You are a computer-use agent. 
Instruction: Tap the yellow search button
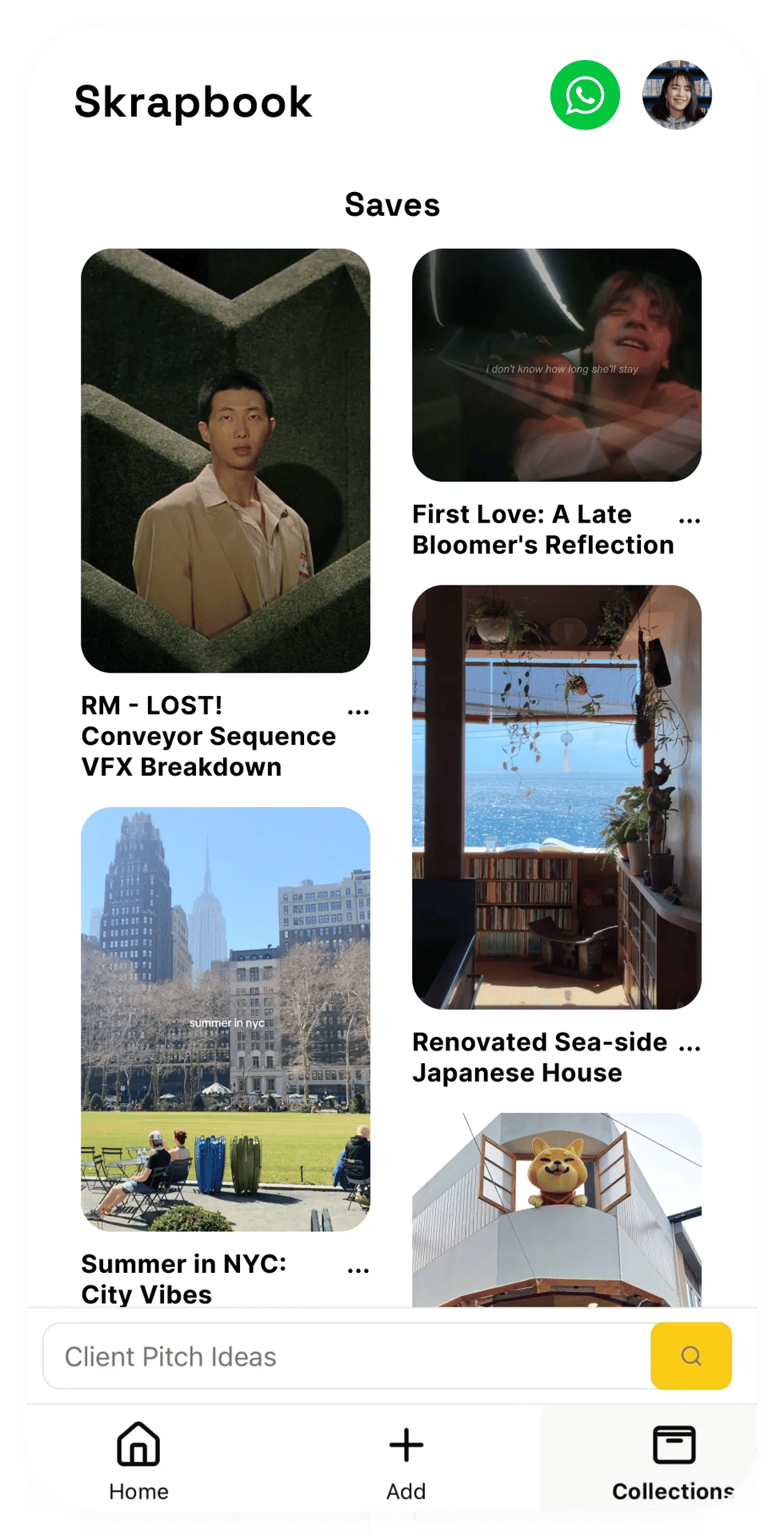click(691, 1356)
